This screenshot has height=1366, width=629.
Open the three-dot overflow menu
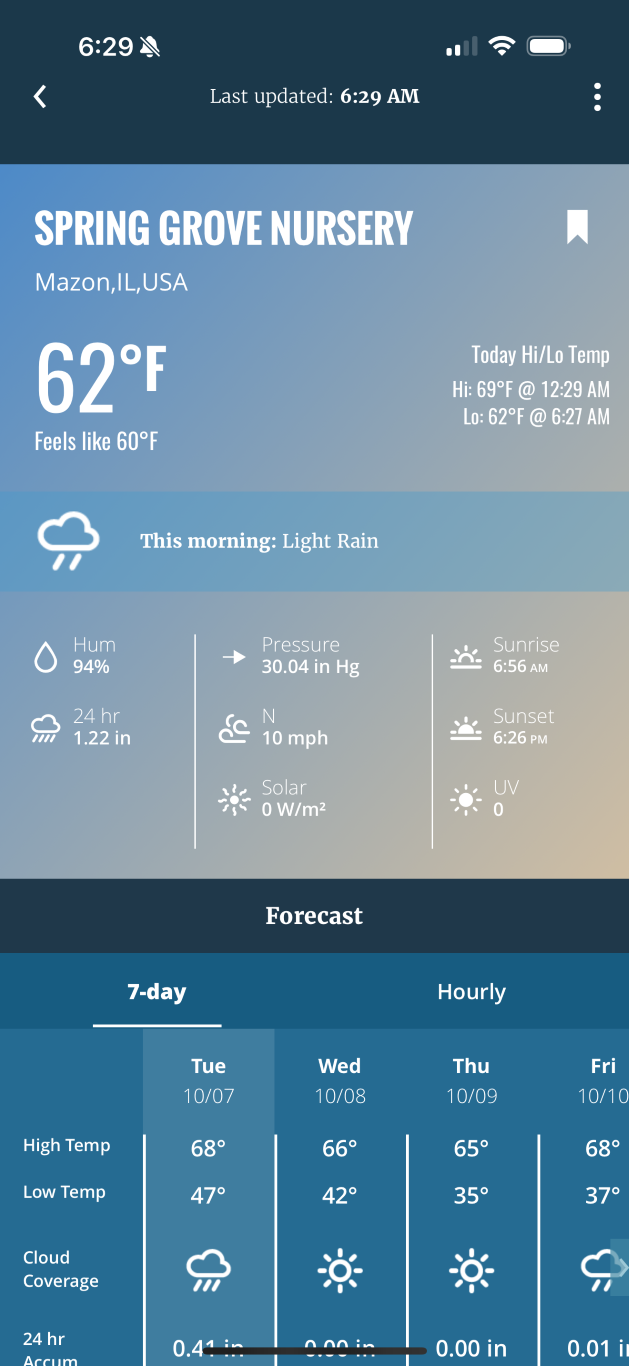[x=597, y=97]
